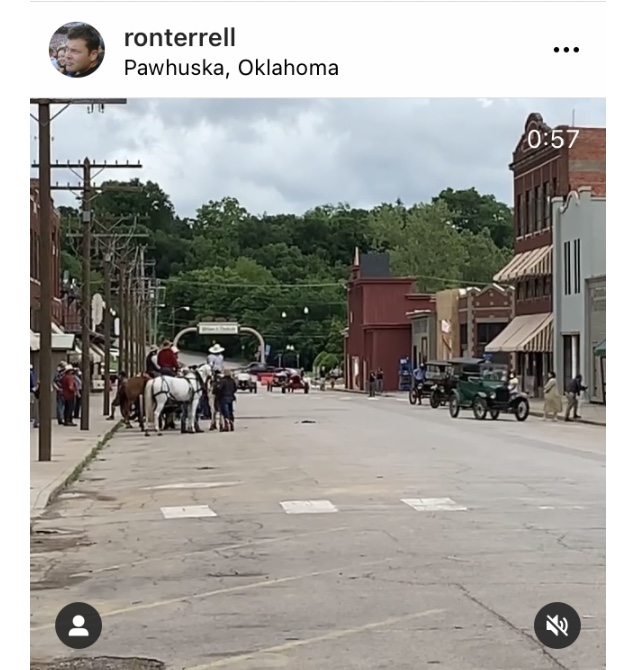Open the post's three-dot options menu
This screenshot has height=670, width=638.
[x=566, y=50]
